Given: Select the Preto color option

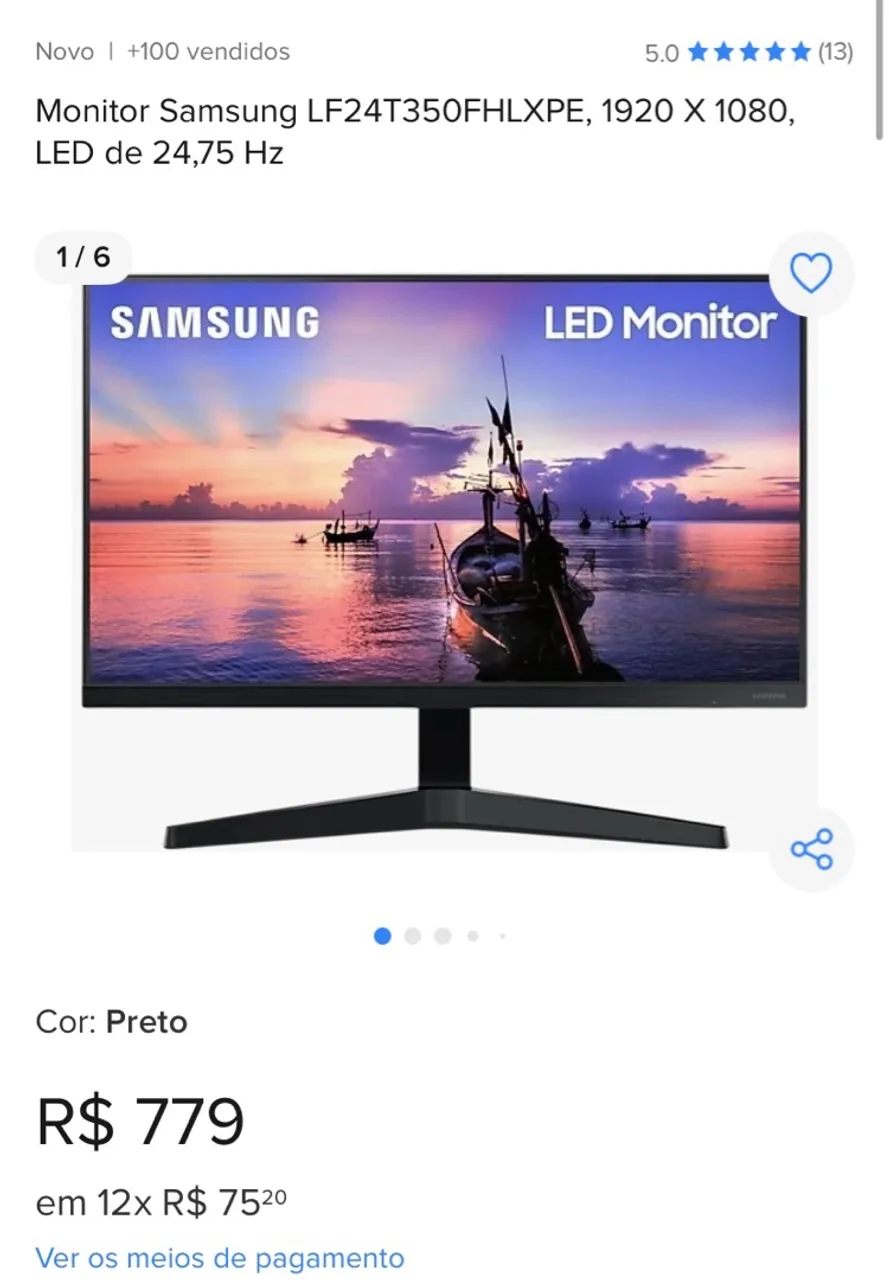Looking at the screenshot, I should [148, 1022].
